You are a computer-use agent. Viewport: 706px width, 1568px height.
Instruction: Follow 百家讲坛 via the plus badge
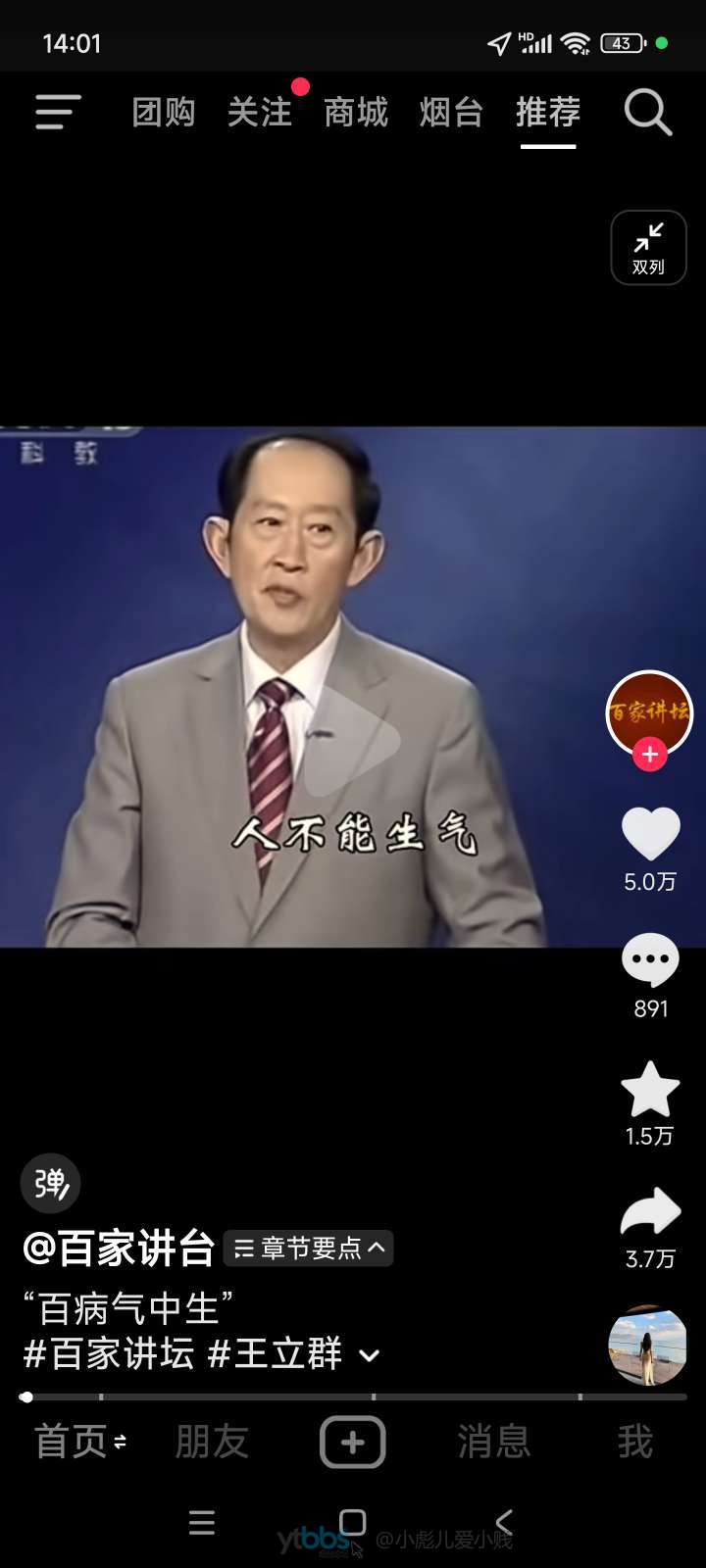tap(649, 755)
